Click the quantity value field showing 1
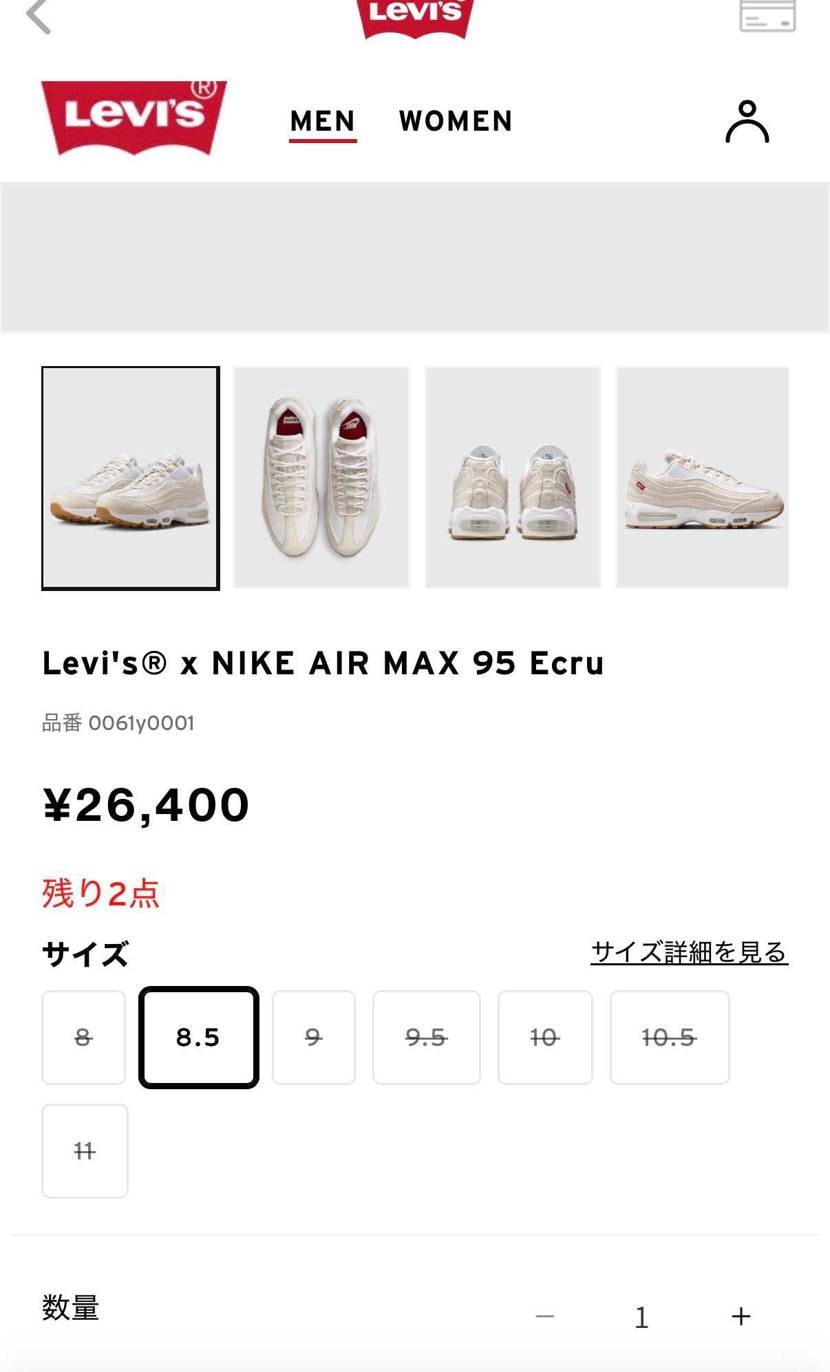This screenshot has height=1372, width=830. [x=641, y=1317]
